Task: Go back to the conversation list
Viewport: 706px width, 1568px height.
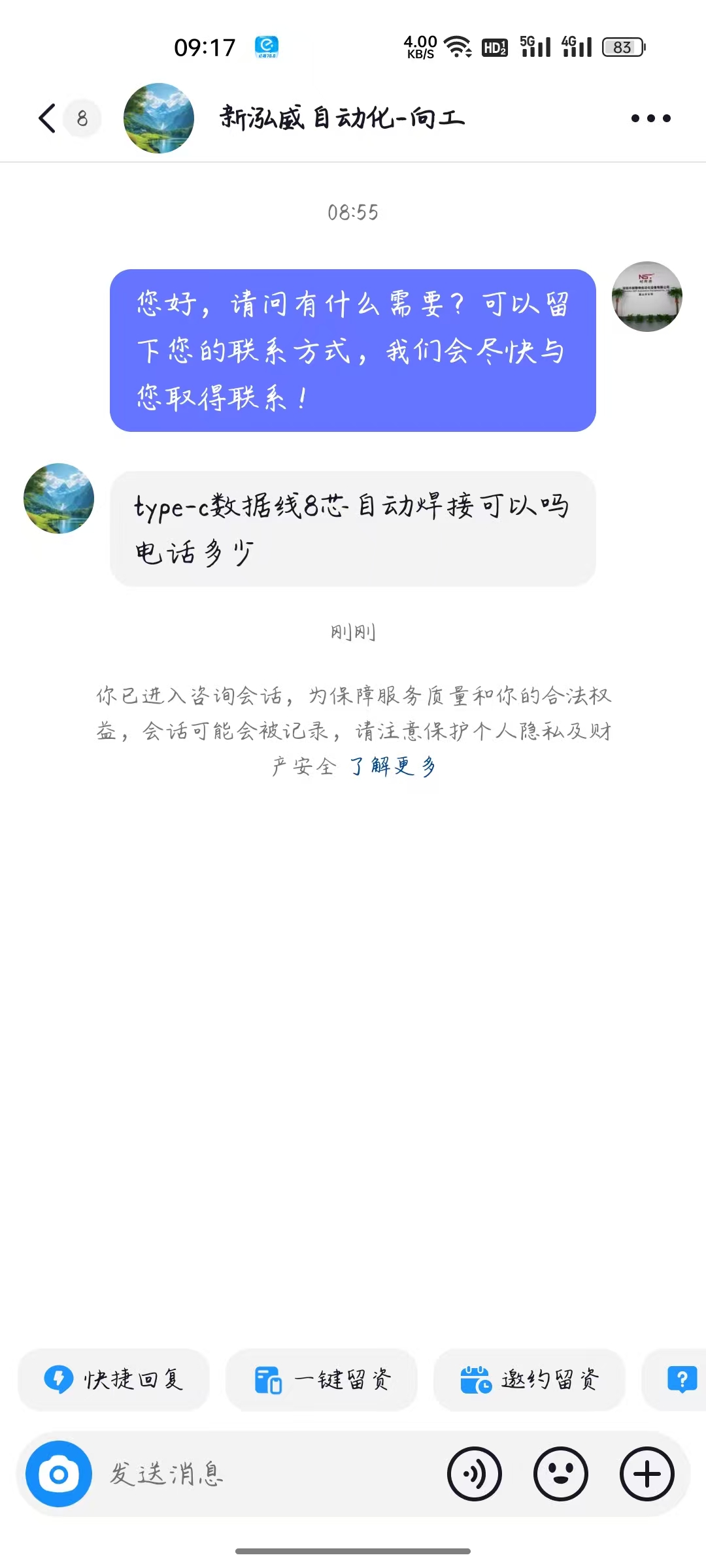Action: (47, 118)
